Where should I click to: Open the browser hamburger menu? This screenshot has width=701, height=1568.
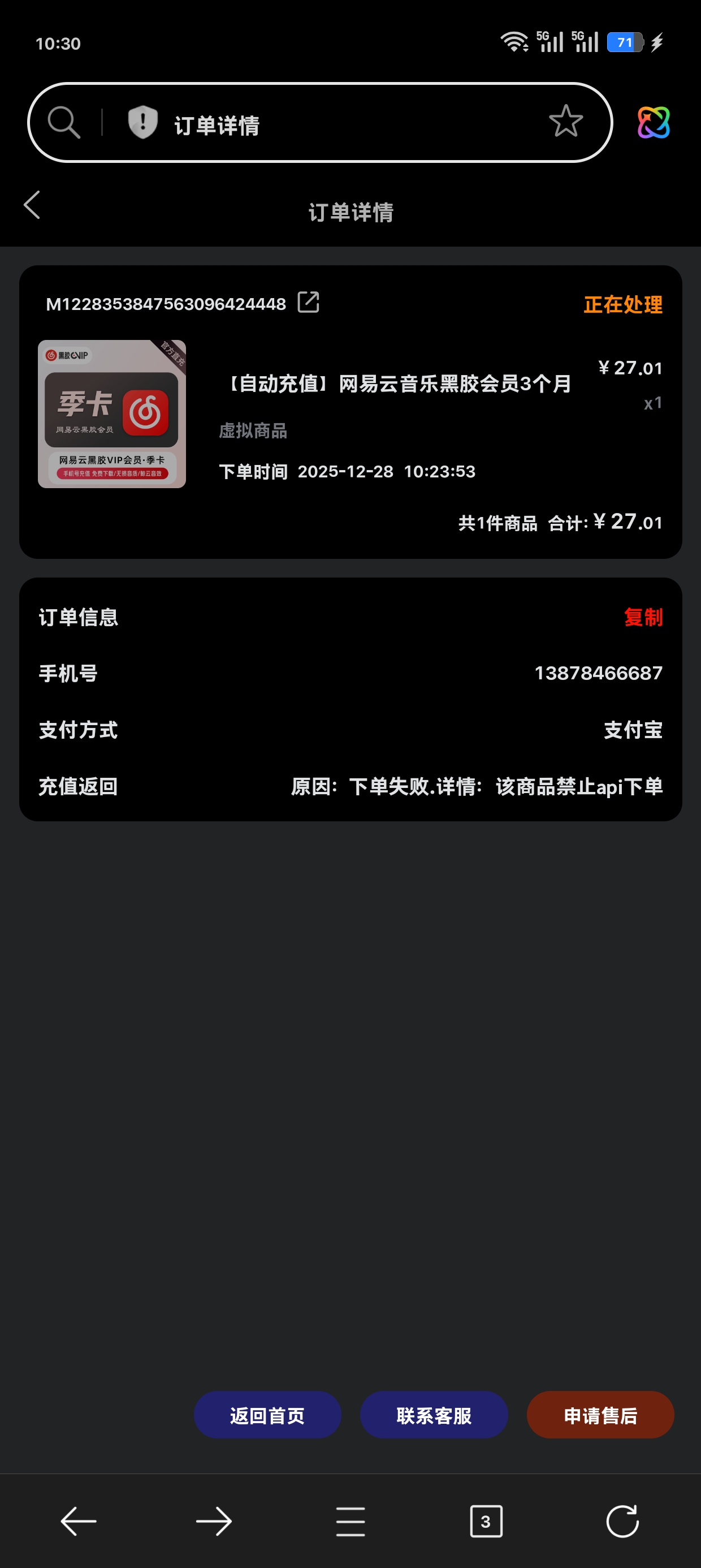click(350, 1521)
